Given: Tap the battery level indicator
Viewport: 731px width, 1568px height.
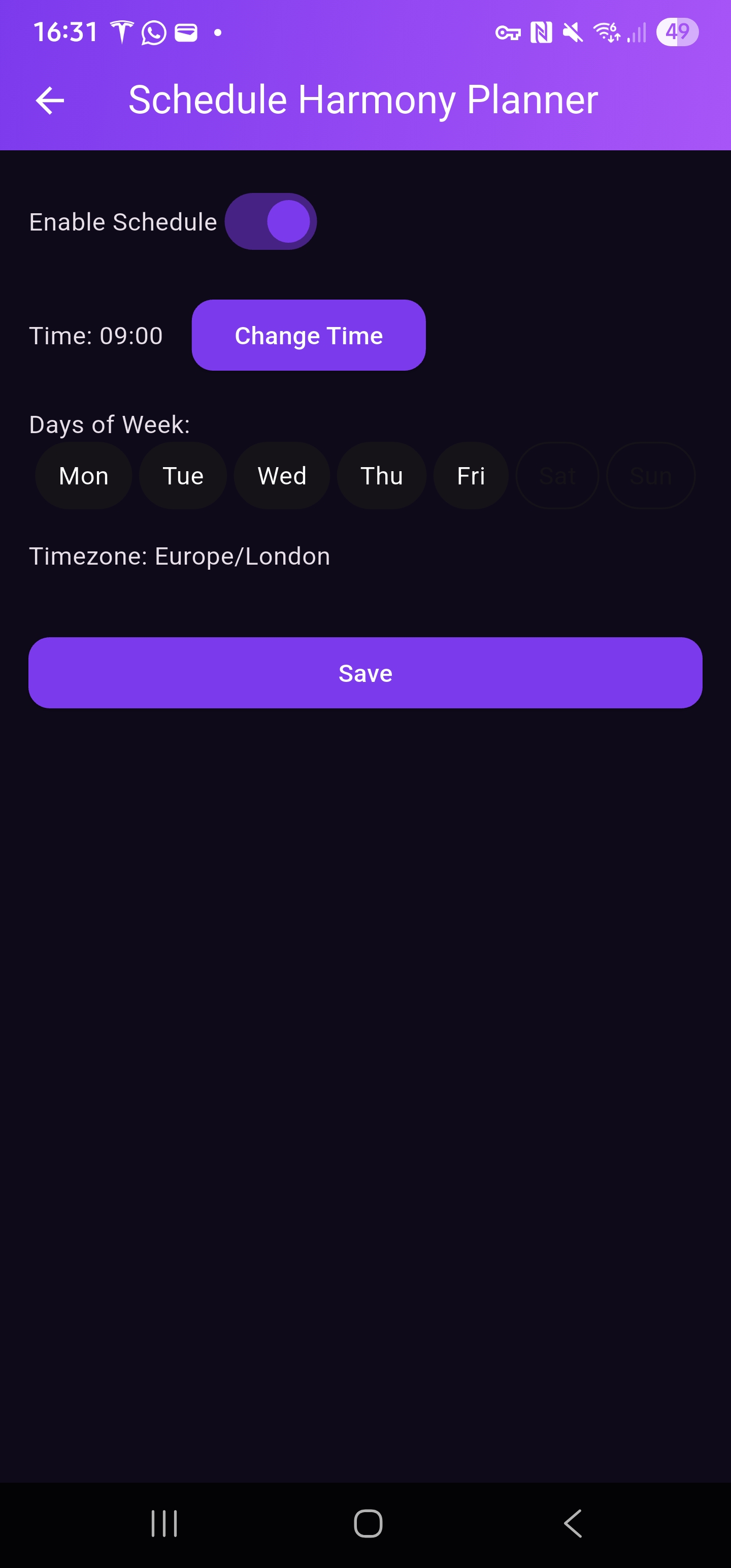Looking at the screenshot, I should coord(677,31).
